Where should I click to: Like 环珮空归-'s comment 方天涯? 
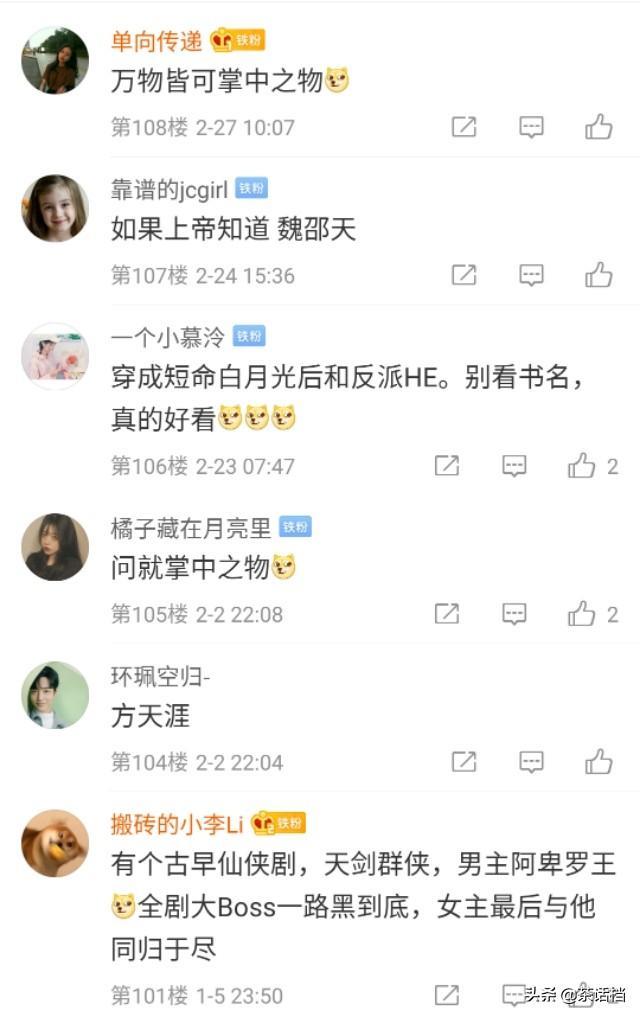598,762
